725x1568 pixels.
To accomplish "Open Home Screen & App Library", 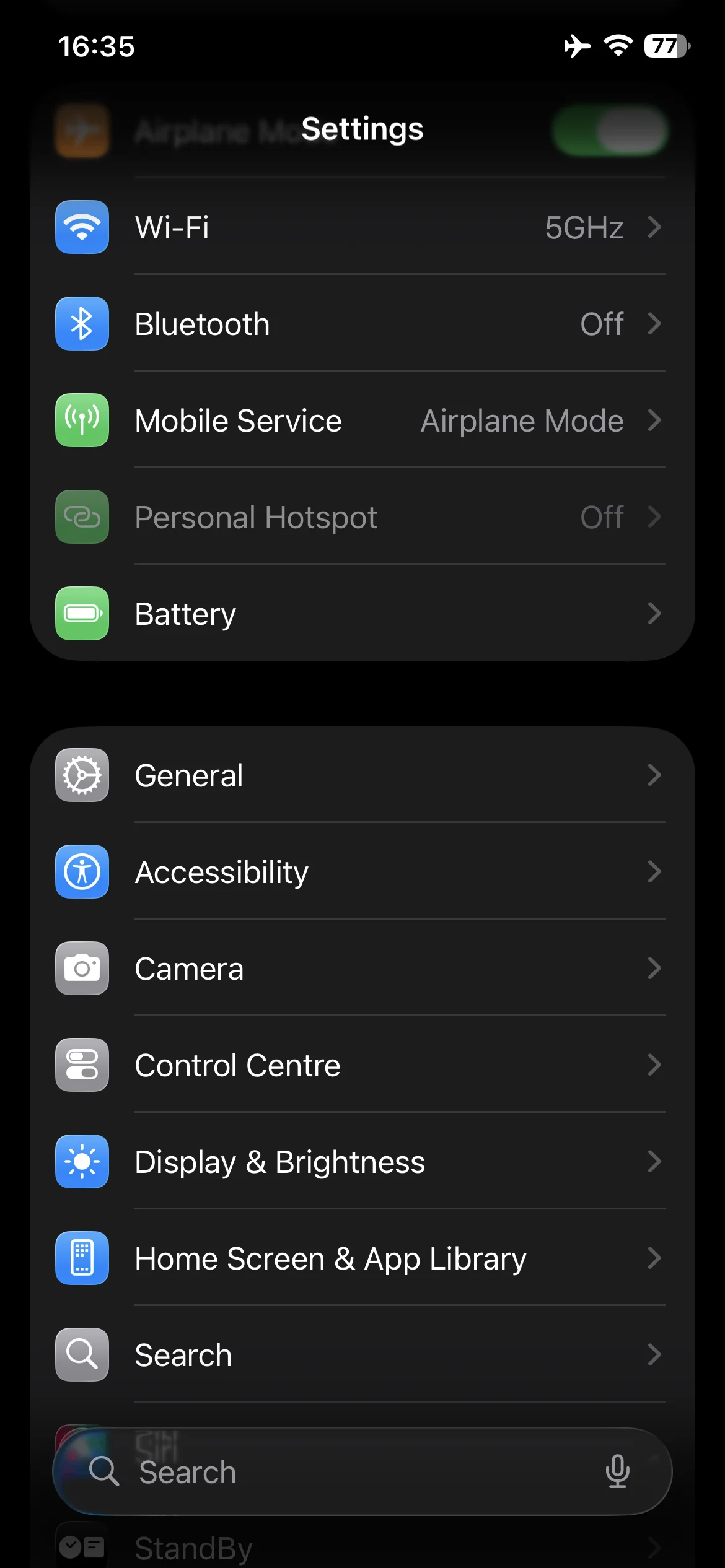I will point(362,1258).
